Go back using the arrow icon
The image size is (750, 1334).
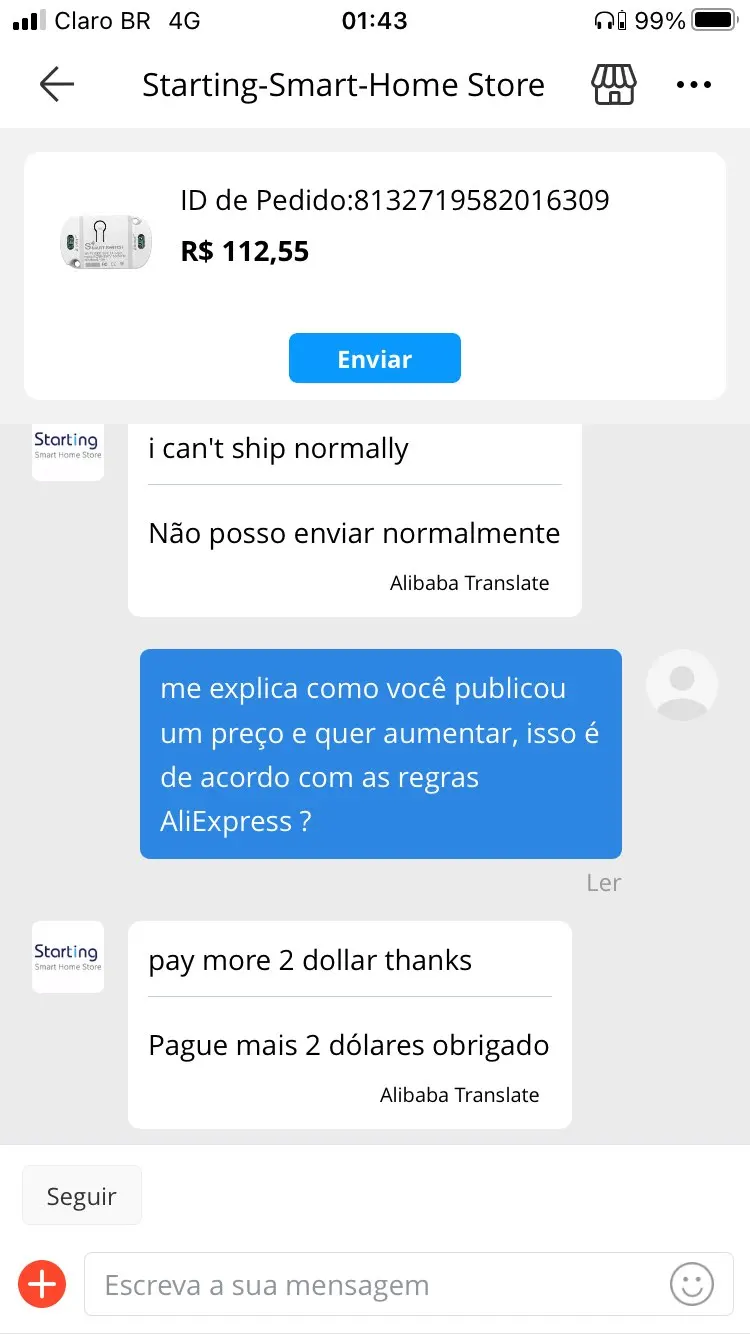tap(57, 85)
